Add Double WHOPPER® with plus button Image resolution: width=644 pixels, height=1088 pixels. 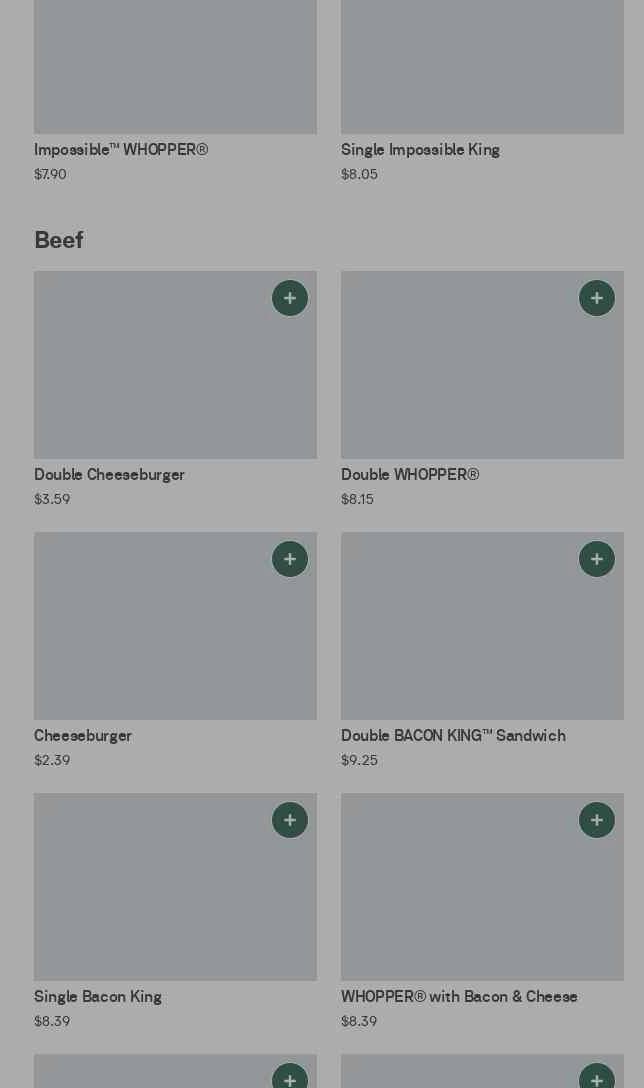597,298
